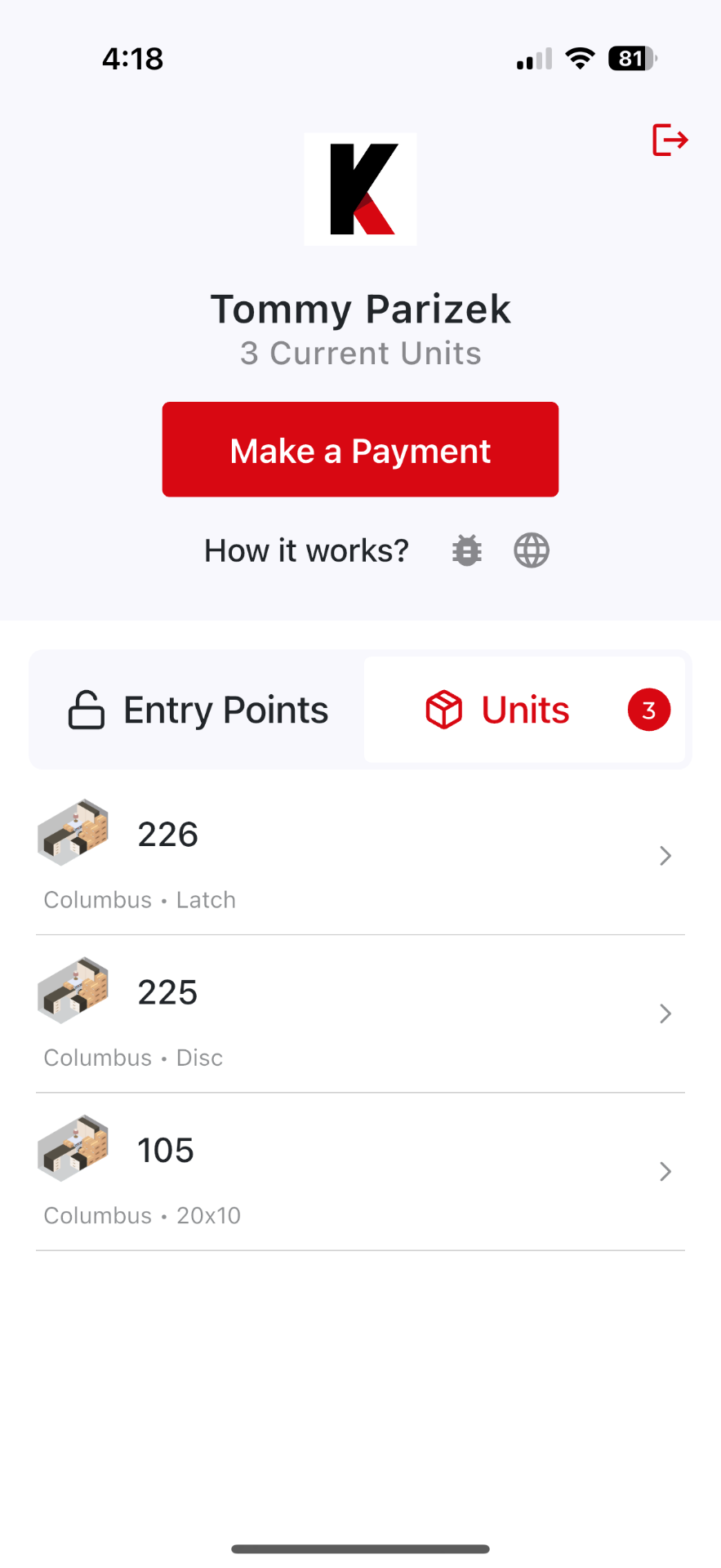Viewport: 721px width, 1568px height.
Task: Tap the bug report icon
Action: click(x=467, y=550)
